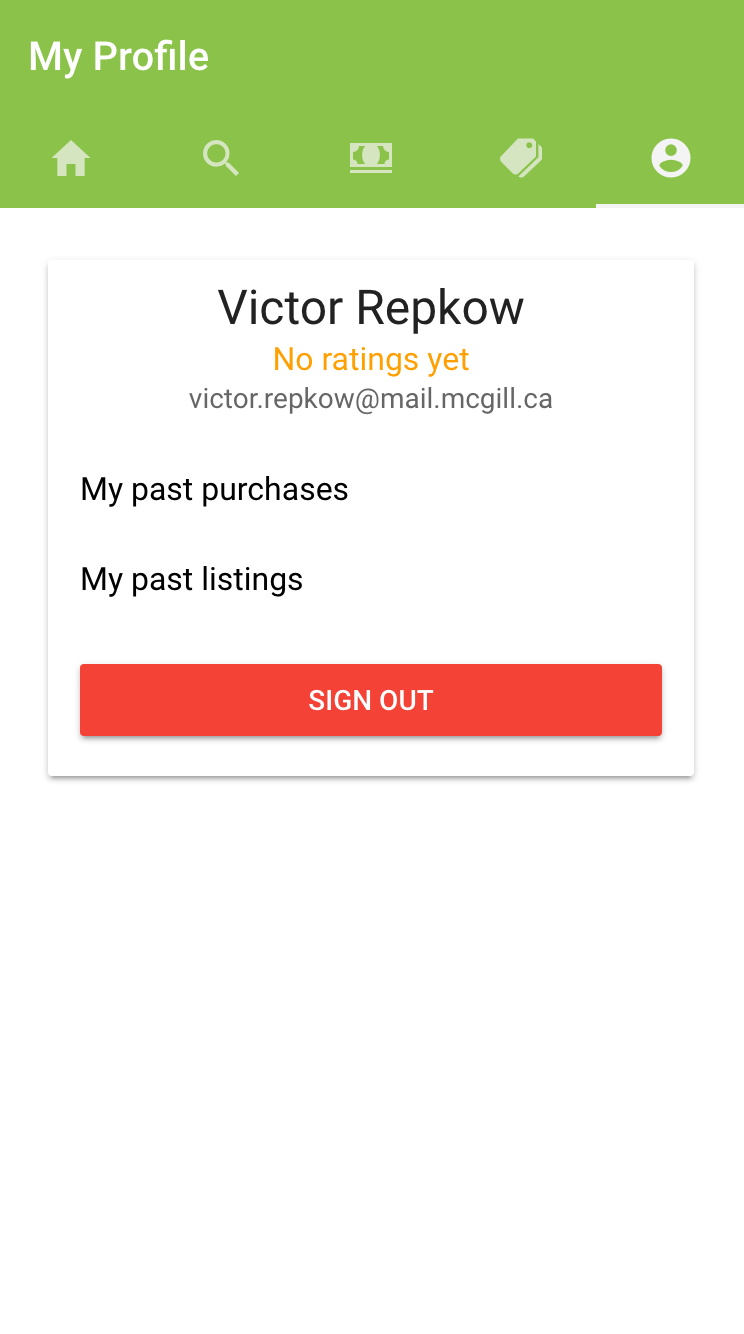The height and width of the screenshot is (1334, 744).
Task: Sign out of the account
Action: (x=371, y=700)
